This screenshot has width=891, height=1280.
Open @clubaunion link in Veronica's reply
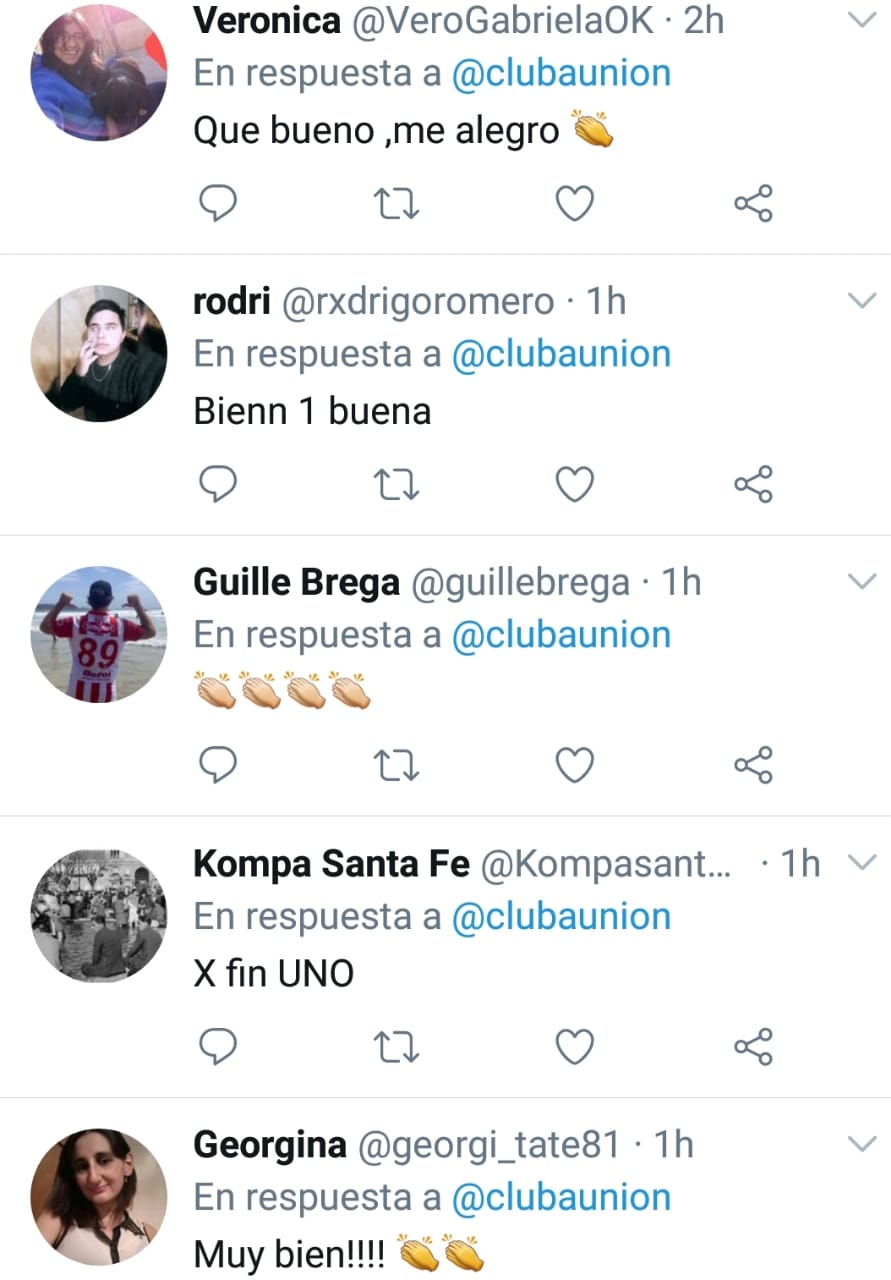[561, 73]
